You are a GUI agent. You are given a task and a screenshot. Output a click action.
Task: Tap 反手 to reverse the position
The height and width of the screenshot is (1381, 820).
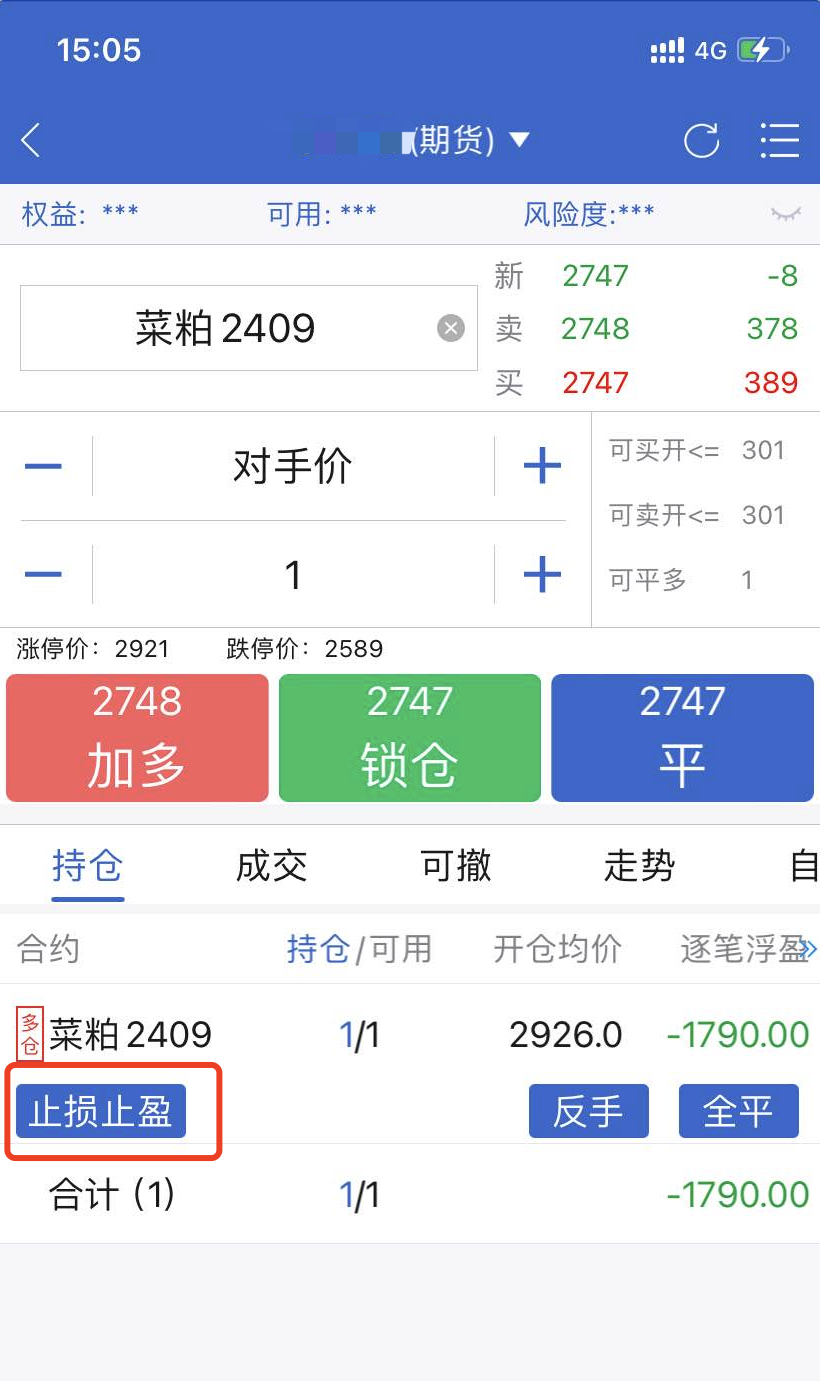pos(588,1112)
